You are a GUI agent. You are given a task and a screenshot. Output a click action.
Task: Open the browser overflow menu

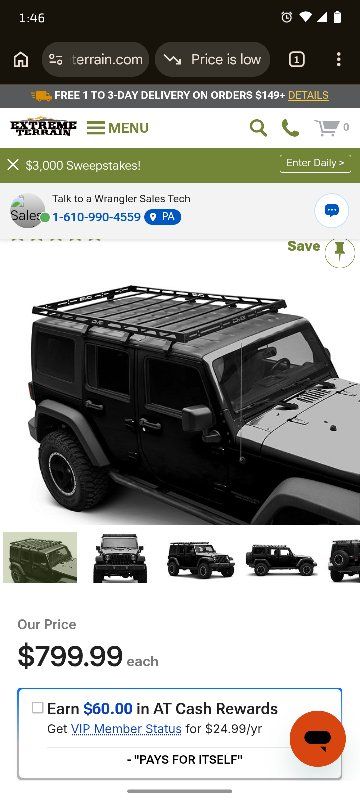point(339,60)
